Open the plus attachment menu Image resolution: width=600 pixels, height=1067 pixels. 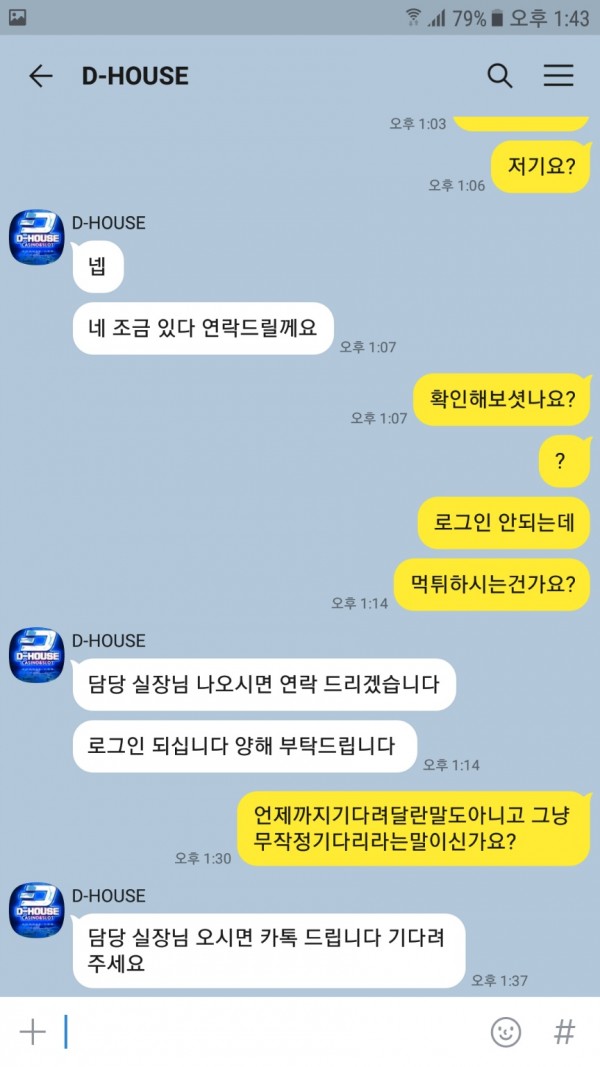(33, 1032)
